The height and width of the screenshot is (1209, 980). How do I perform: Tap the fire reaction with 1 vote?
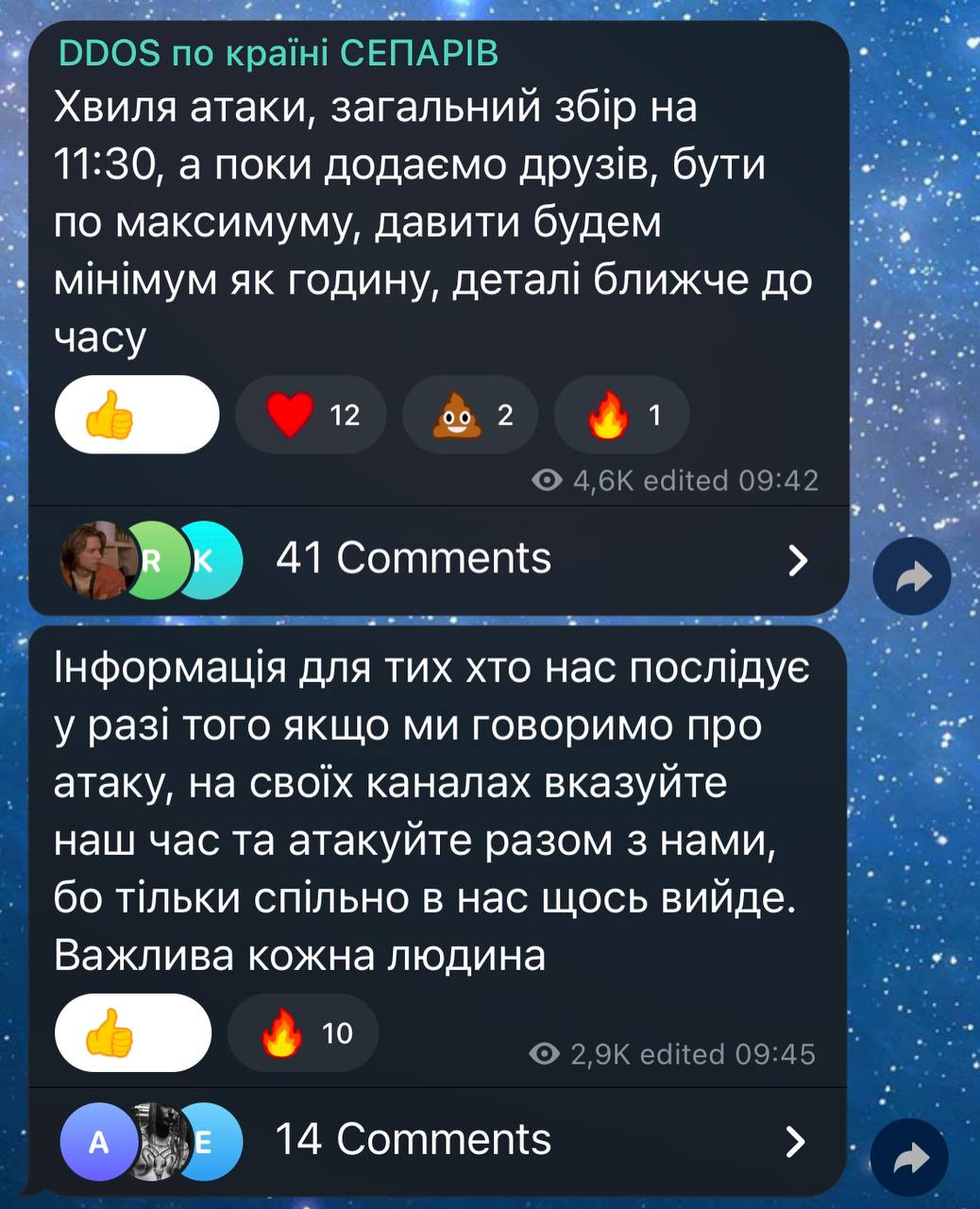tap(621, 415)
